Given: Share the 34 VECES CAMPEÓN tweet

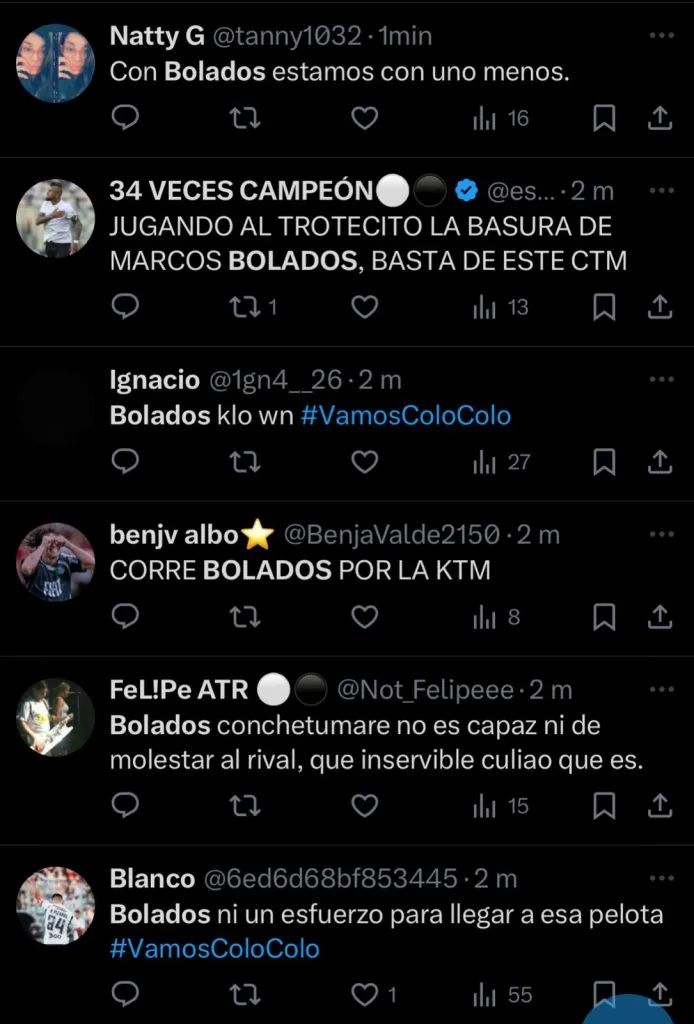Looking at the screenshot, I should (659, 307).
